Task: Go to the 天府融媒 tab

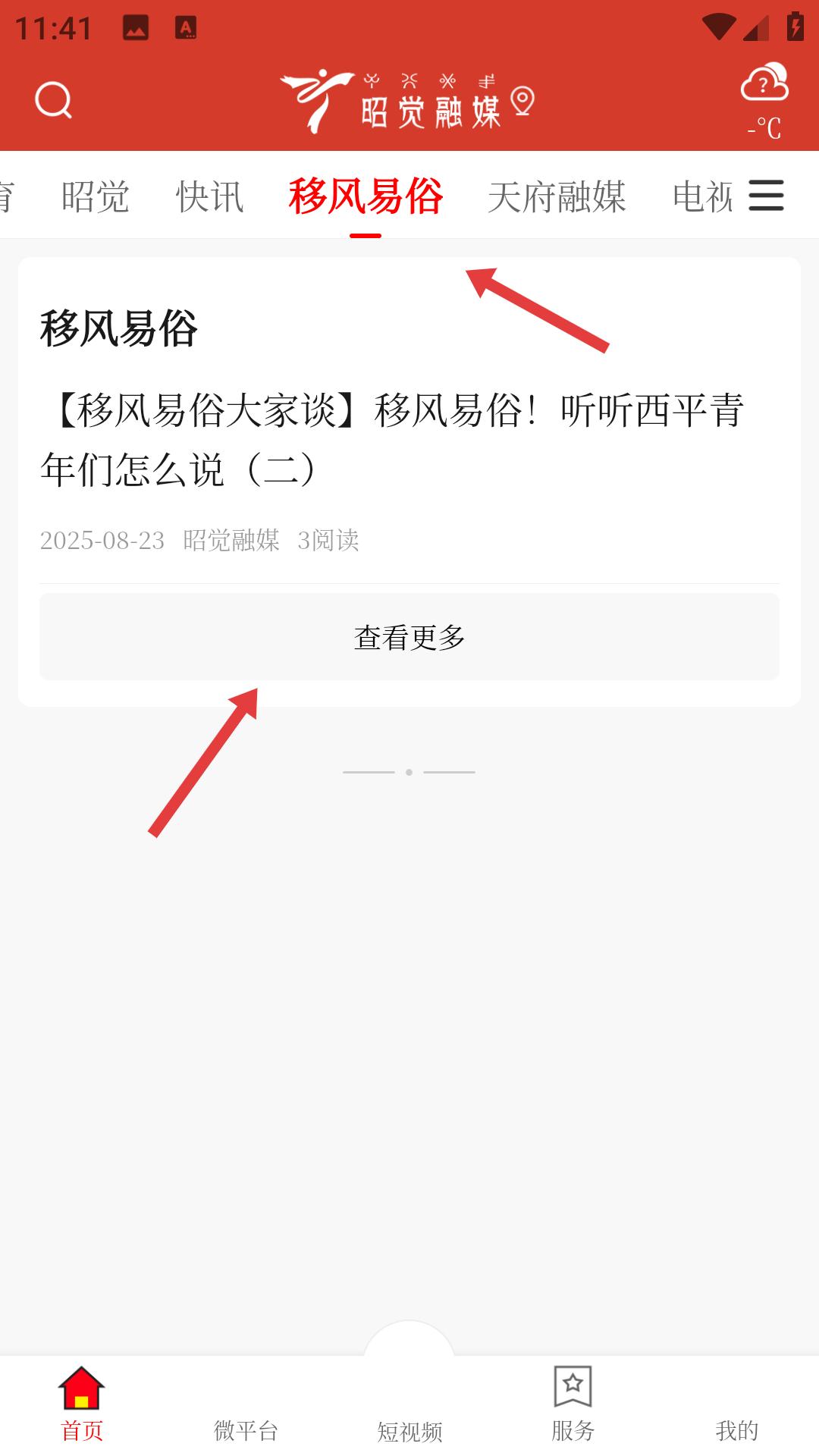Action: point(557,196)
